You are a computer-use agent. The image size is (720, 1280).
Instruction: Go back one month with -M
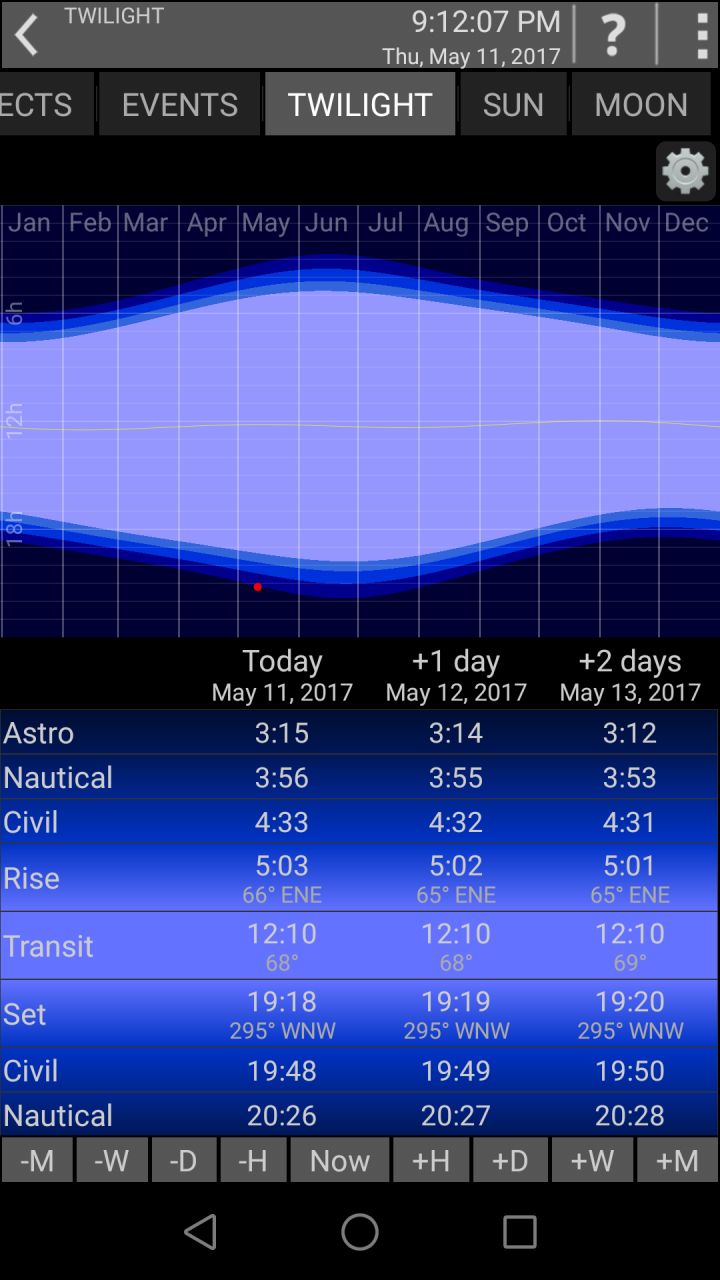point(37,1160)
